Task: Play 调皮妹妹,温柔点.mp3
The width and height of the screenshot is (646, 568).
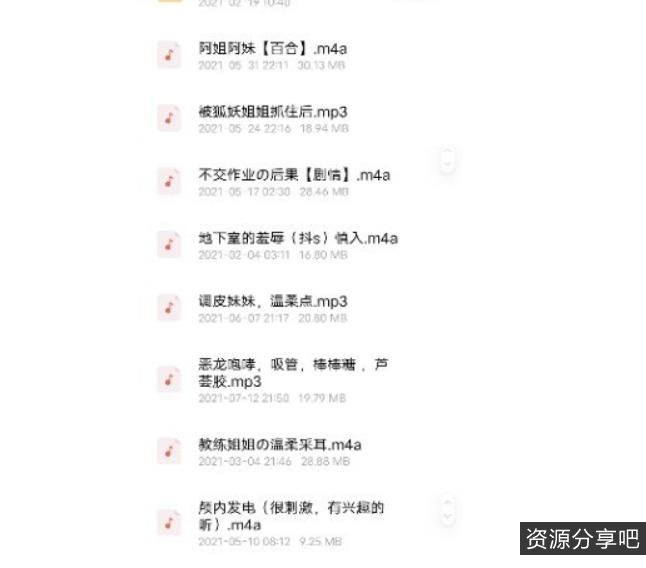Action: pos(272,301)
